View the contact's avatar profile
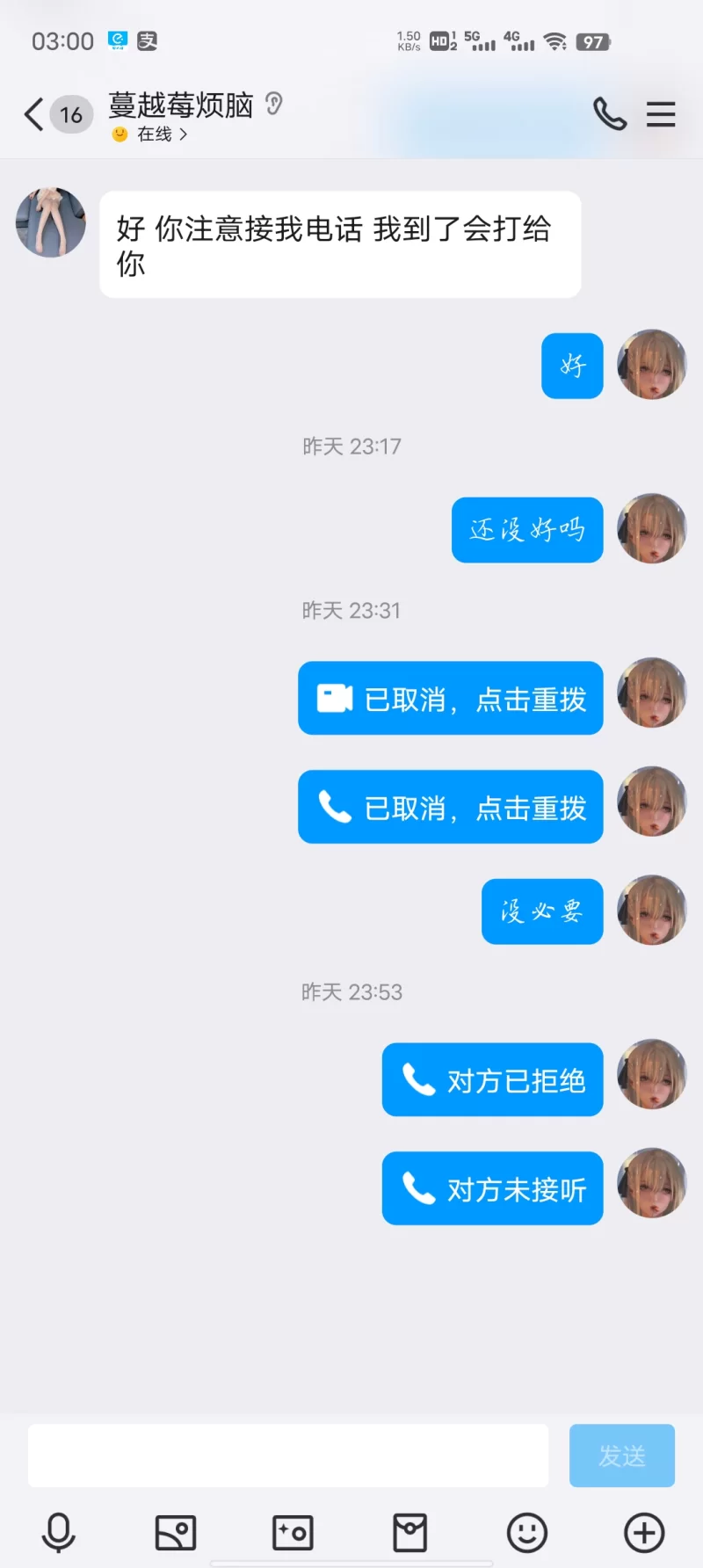Viewport: 703px width, 1568px height. (x=51, y=222)
